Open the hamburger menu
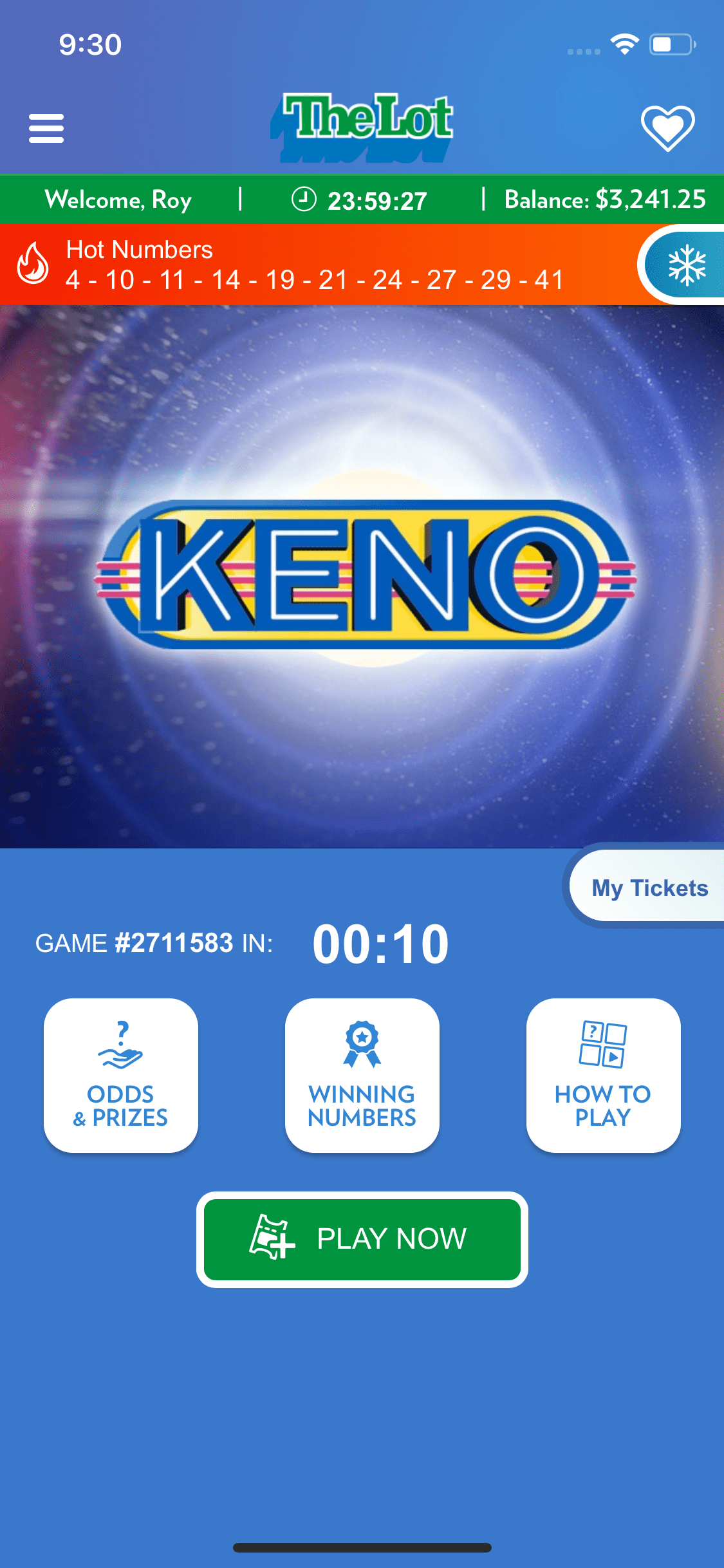The width and height of the screenshot is (724, 1568). click(x=46, y=128)
